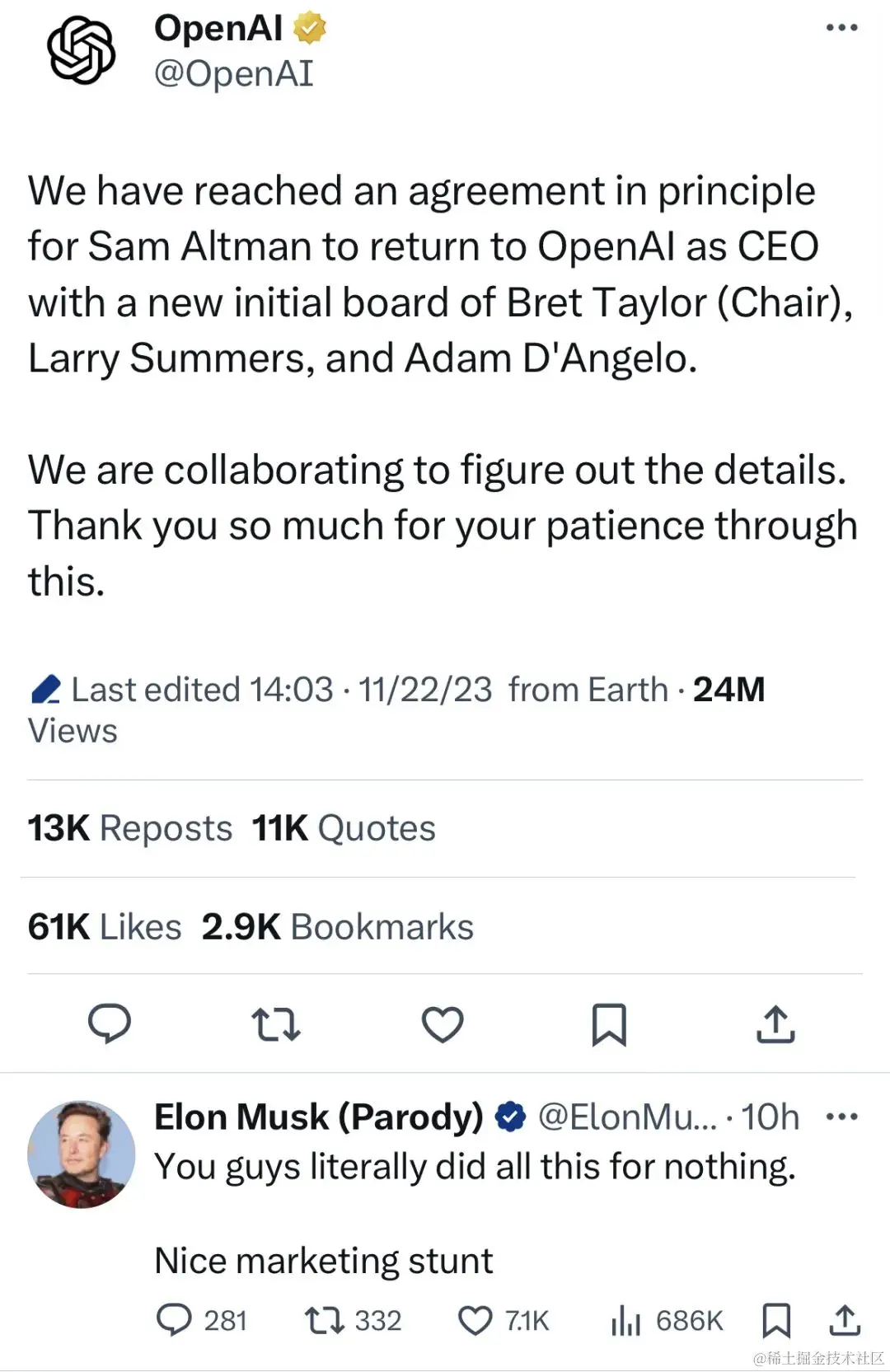View the 61K Likes list
890x1372 pixels.
(103, 925)
